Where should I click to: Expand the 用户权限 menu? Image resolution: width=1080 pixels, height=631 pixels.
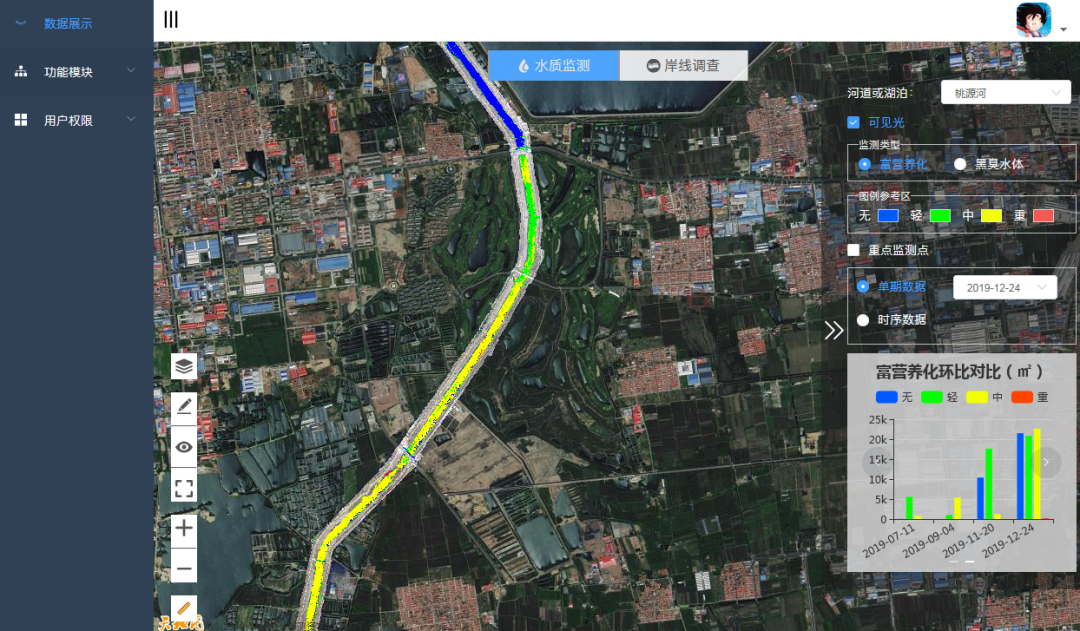pyautogui.click(x=68, y=120)
